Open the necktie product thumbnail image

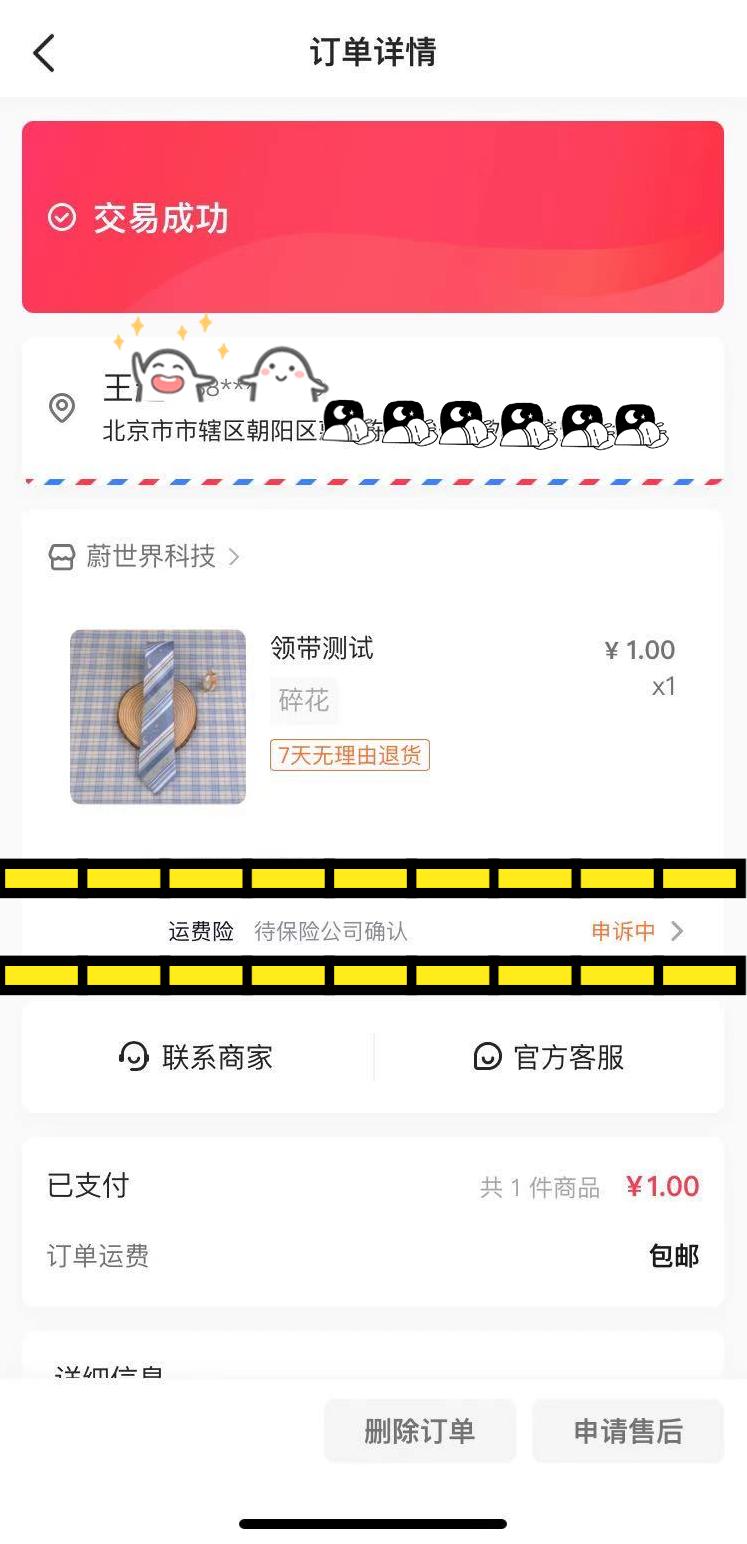click(x=157, y=716)
